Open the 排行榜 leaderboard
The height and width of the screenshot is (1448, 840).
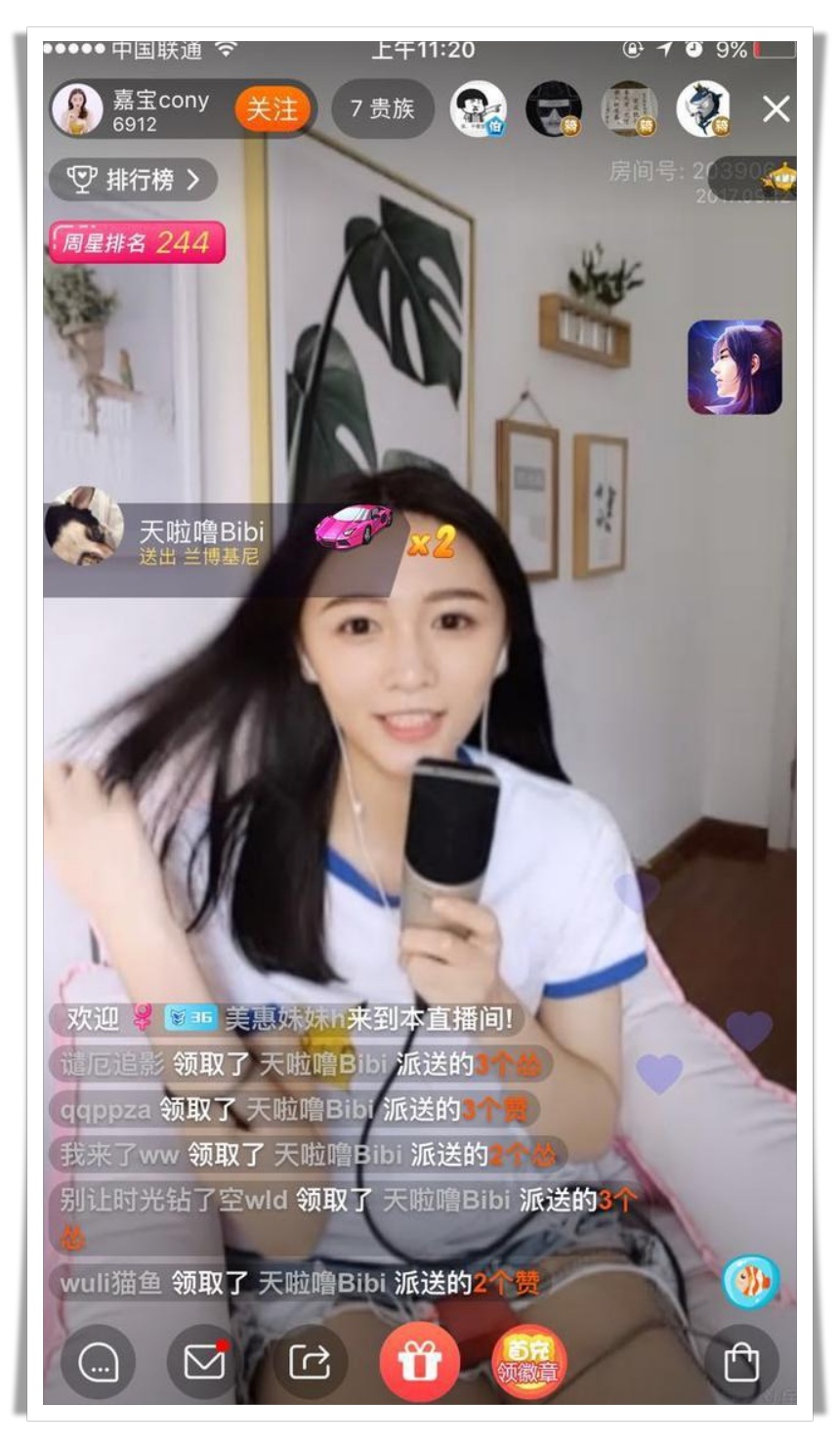[x=133, y=180]
